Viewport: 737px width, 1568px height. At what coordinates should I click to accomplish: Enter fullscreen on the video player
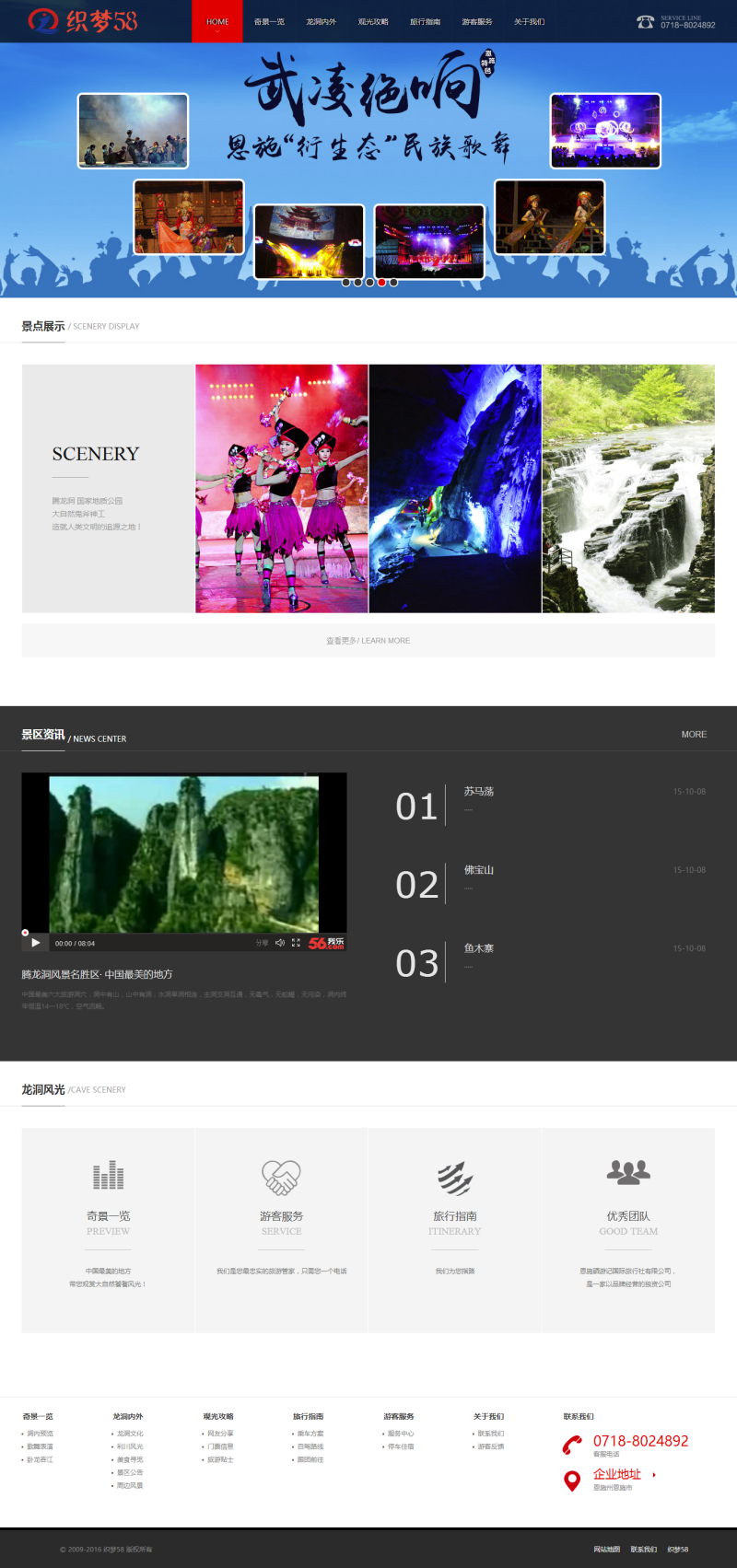pos(296,943)
